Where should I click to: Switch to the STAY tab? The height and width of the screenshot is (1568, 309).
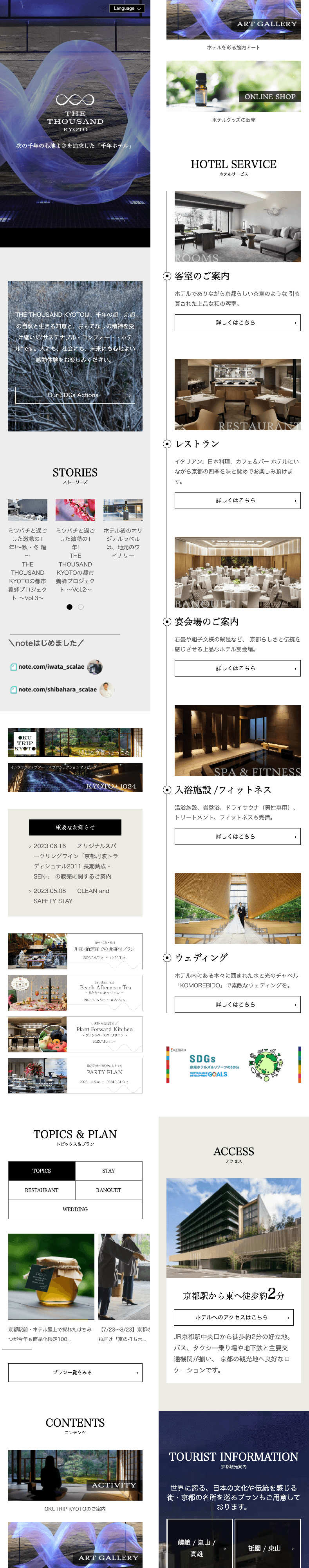point(108,1171)
